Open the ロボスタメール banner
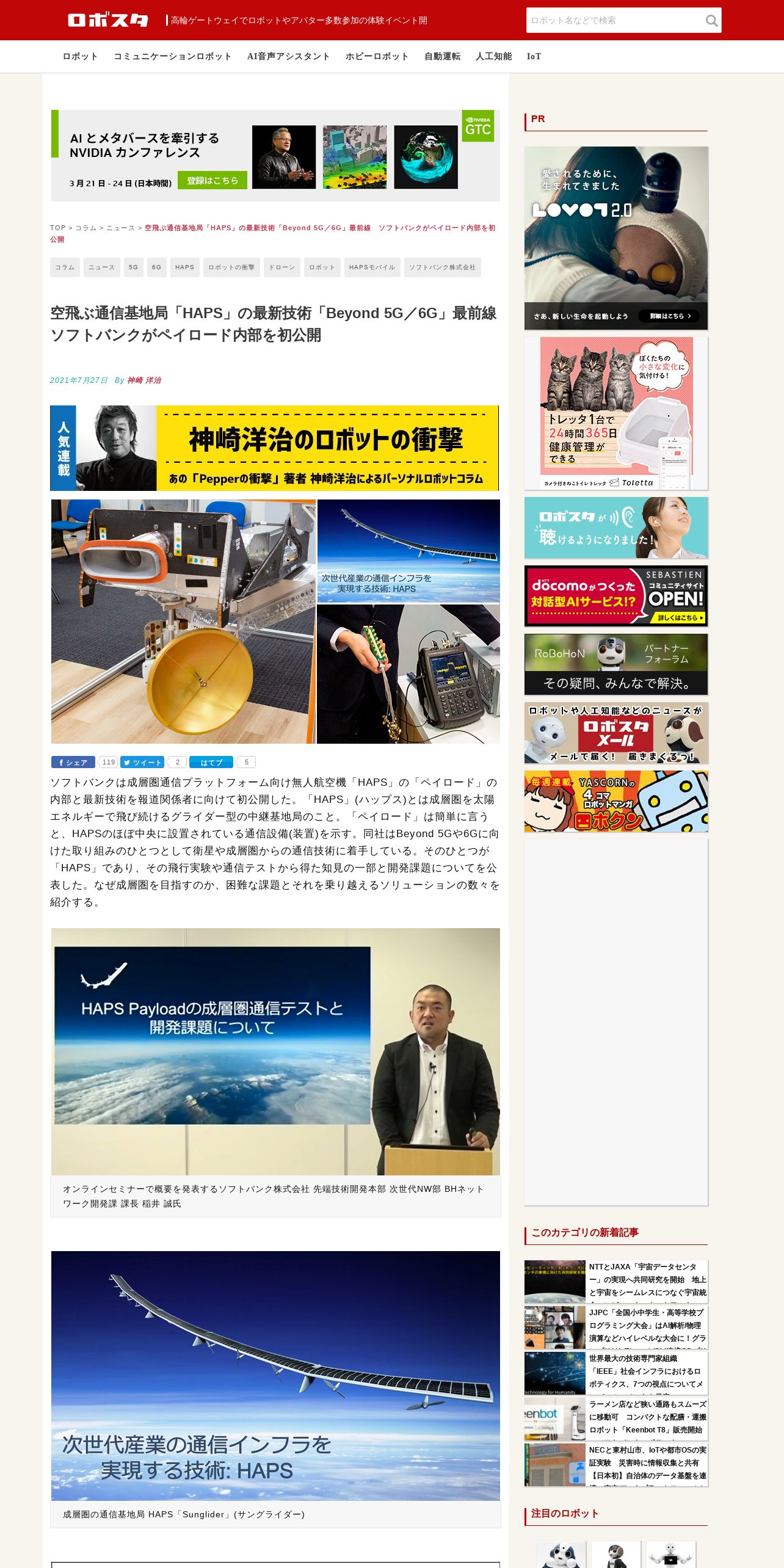This screenshot has width=784, height=1568. tap(616, 733)
